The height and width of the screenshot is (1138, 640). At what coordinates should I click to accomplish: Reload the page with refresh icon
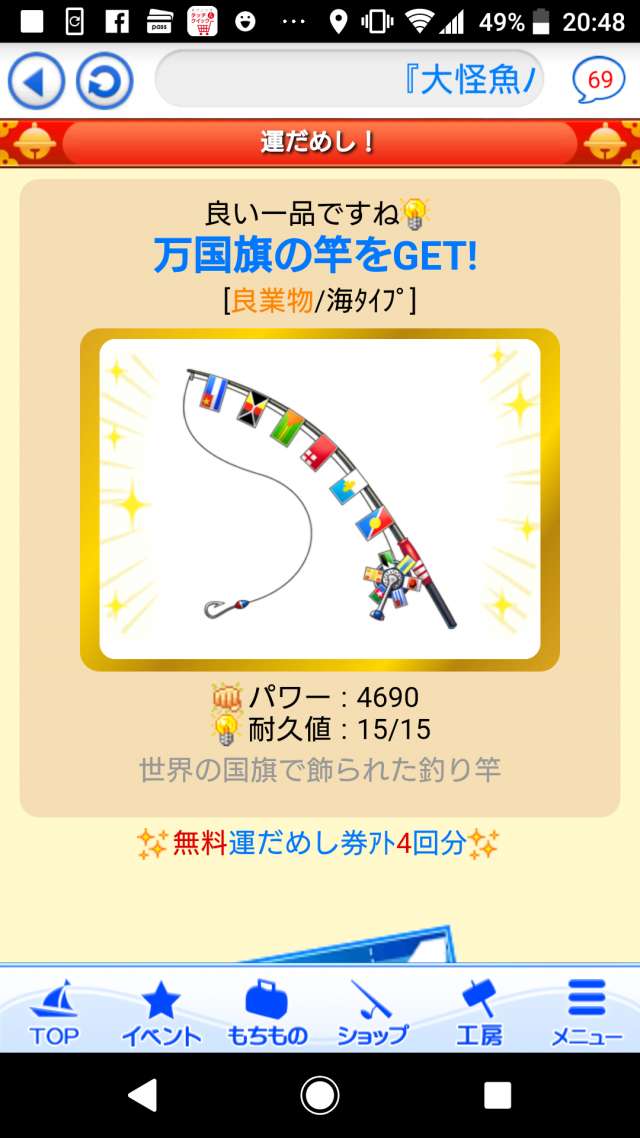(x=105, y=81)
